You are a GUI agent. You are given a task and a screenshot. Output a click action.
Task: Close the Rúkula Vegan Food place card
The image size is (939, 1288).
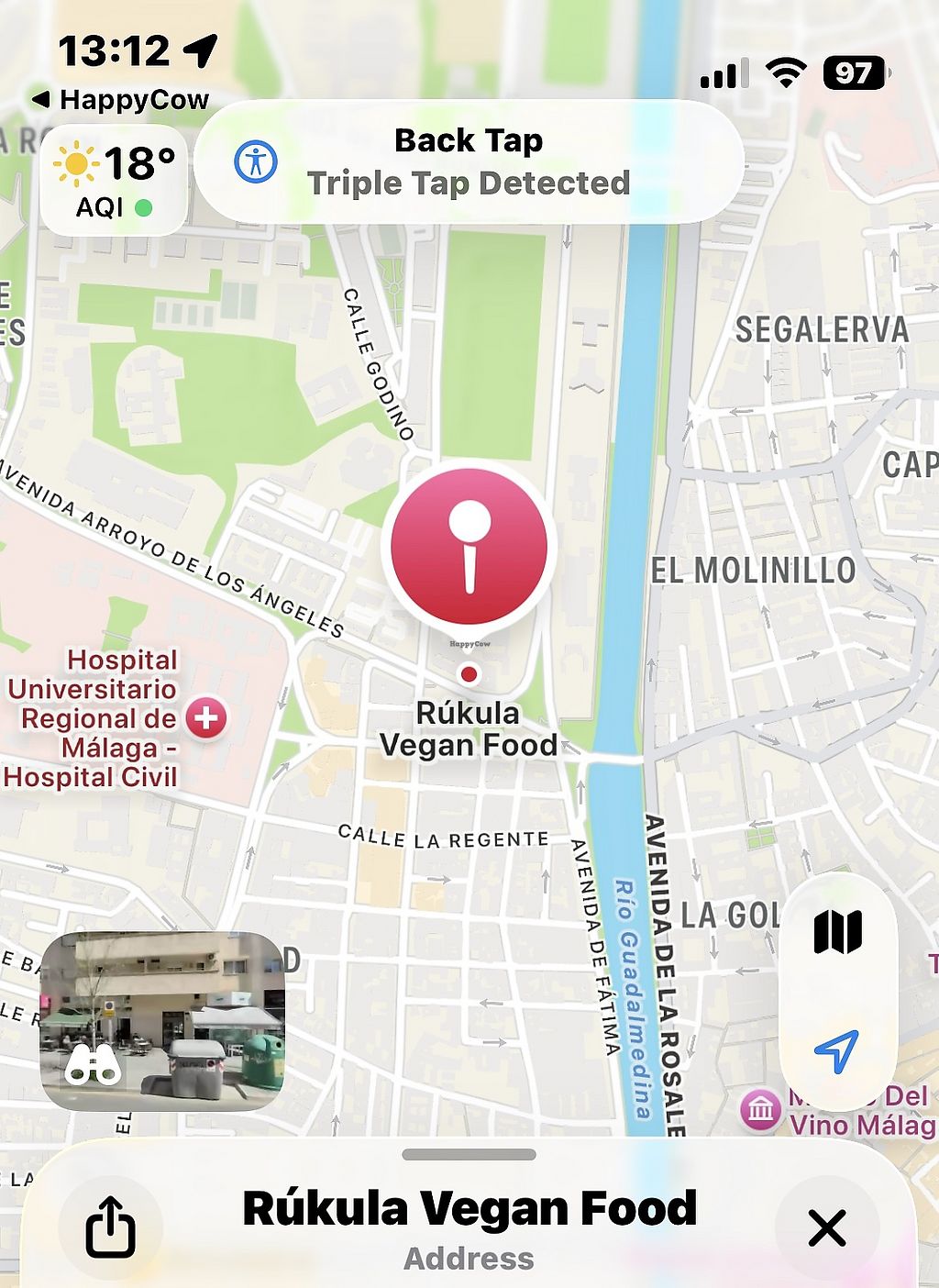pos(826,1227)
